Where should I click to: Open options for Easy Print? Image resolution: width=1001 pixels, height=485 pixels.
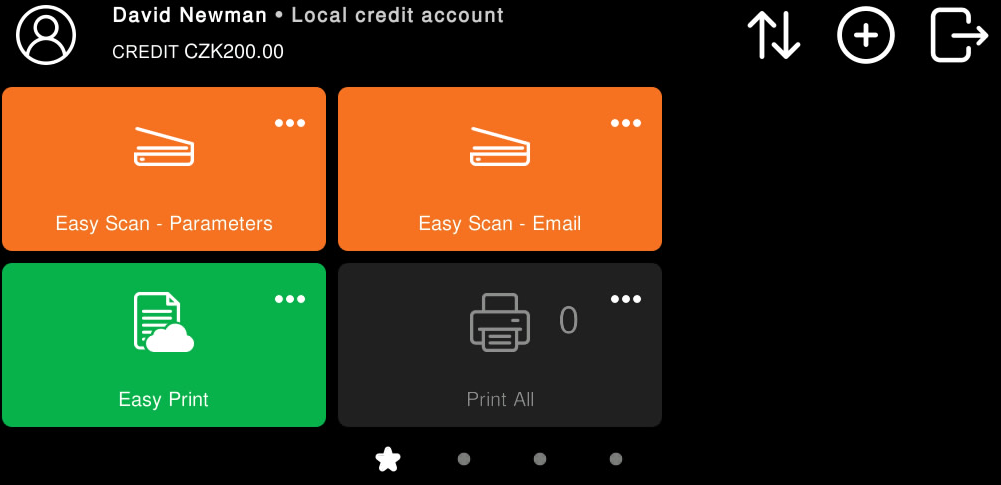[290, 299]
